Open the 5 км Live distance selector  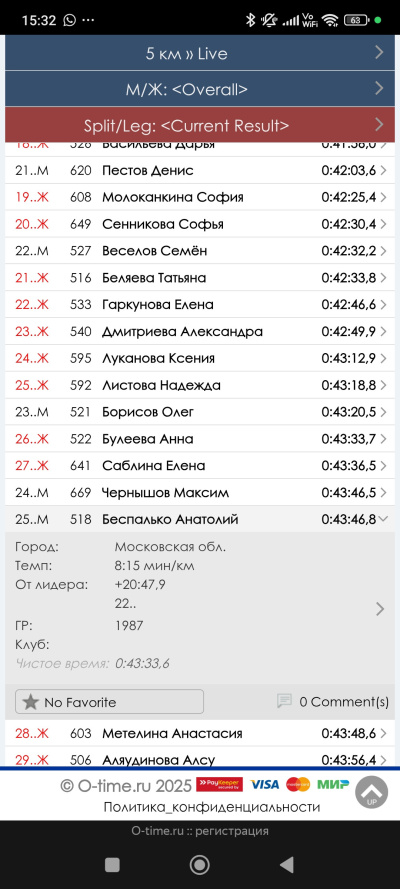coord(200,53)
